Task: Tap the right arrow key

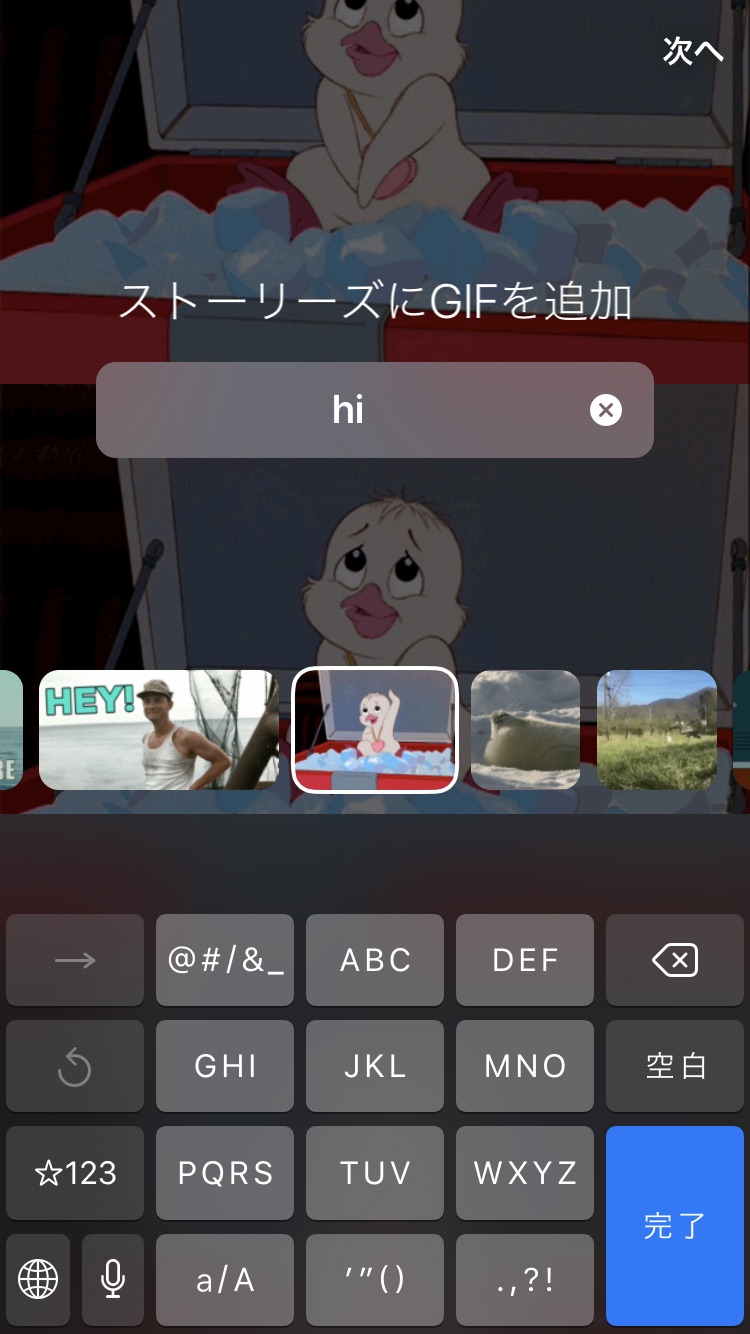Action: click(75, 960)
